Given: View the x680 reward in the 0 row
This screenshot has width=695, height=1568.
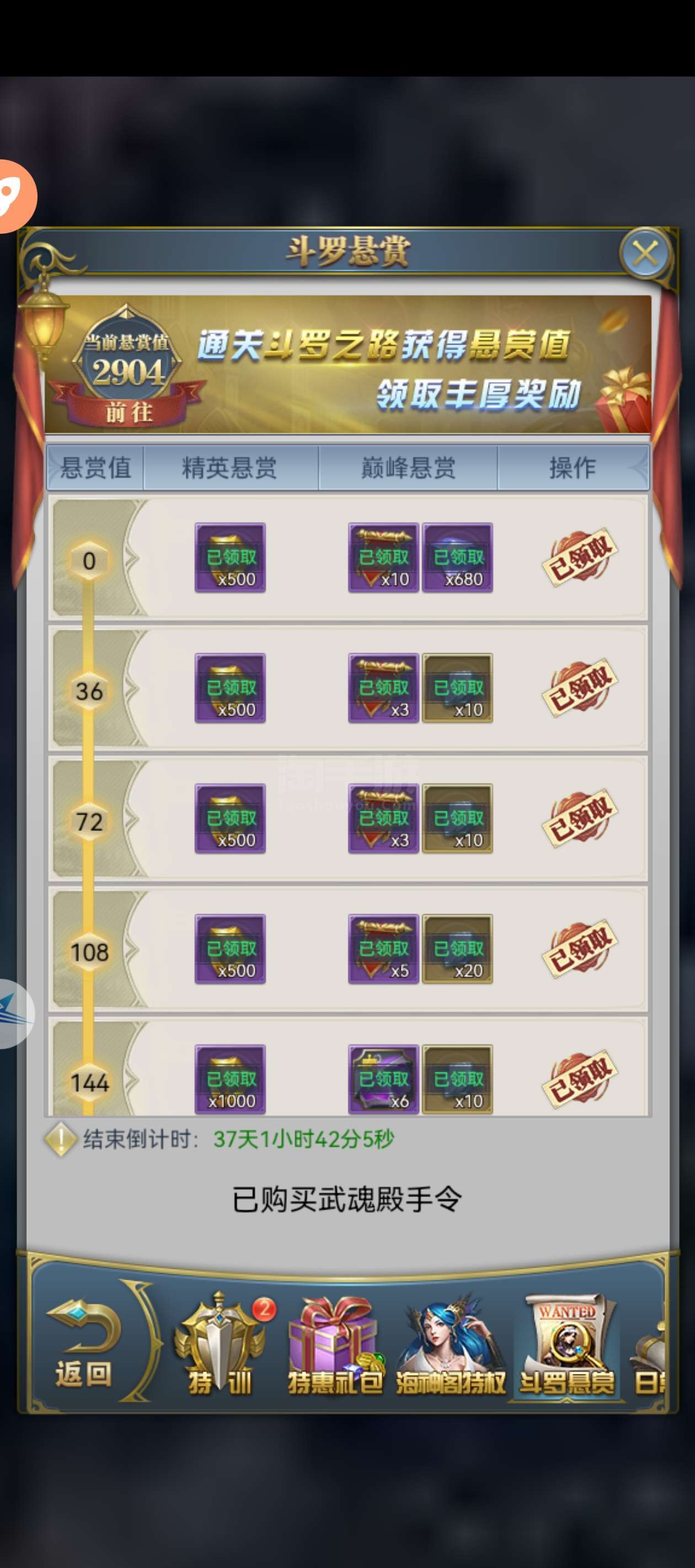Looking at the screenshot, I should (x=457, y=557).
